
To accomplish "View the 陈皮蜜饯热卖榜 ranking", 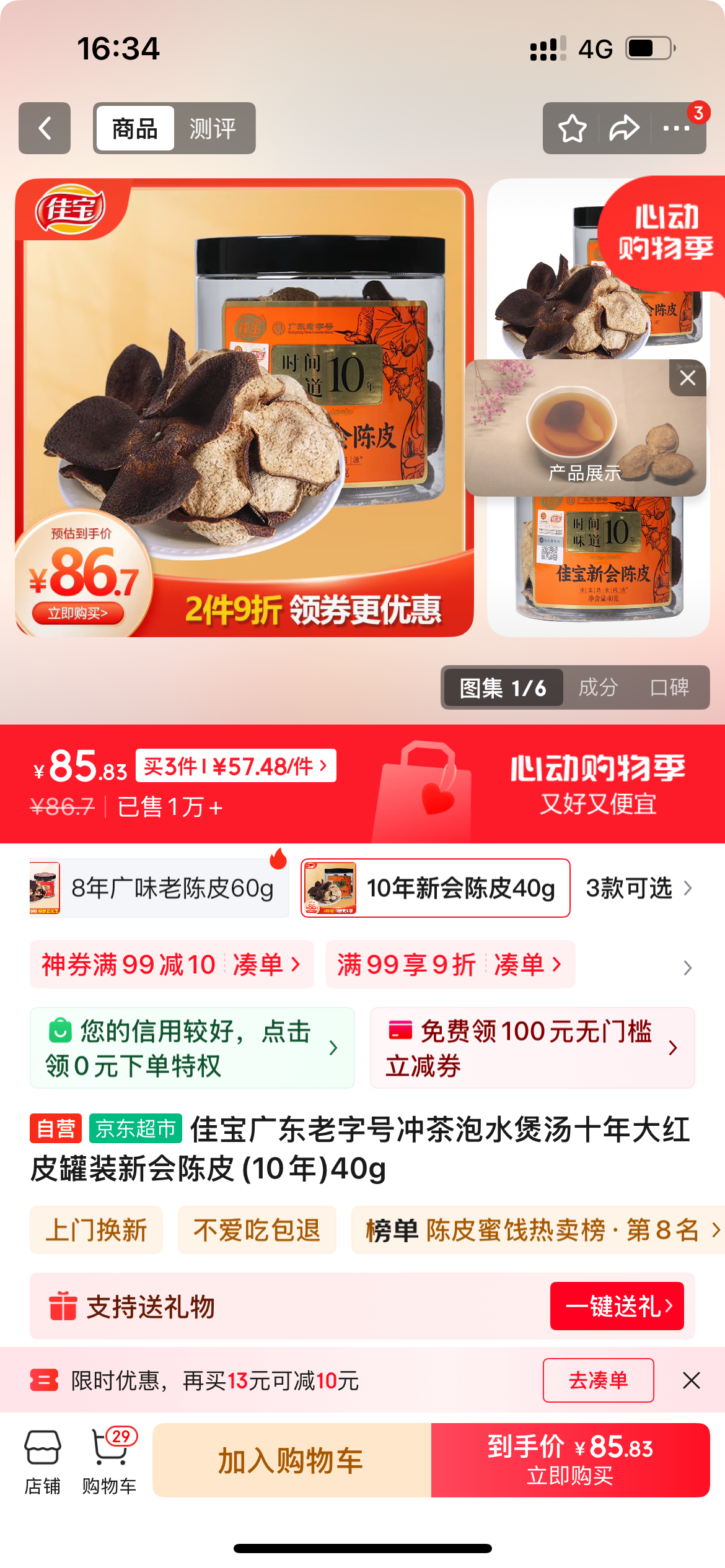I will [x=538, y=1230].
